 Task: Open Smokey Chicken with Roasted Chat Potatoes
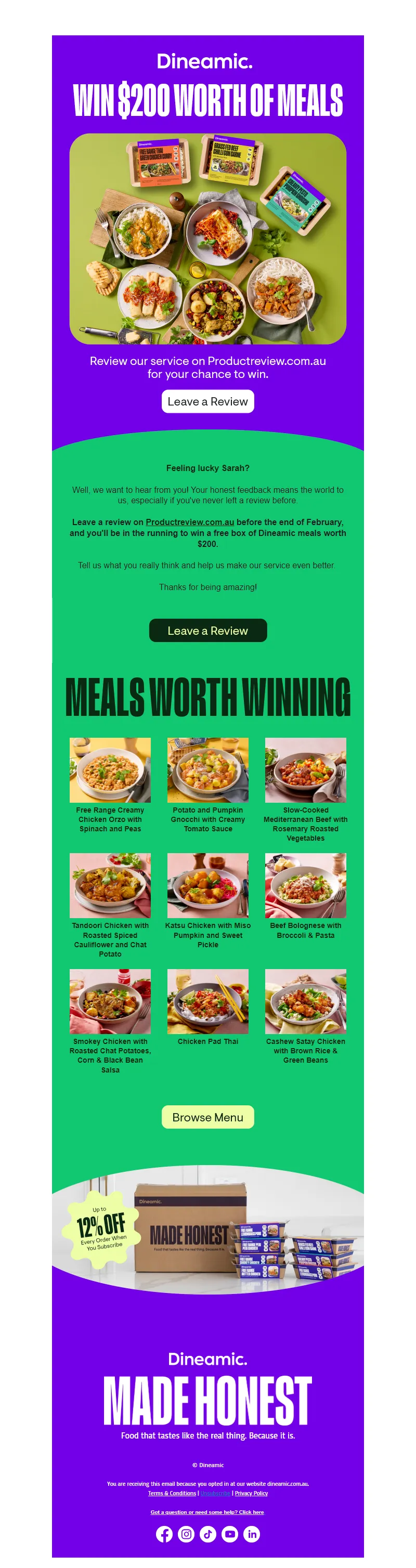click(110, 1001)
